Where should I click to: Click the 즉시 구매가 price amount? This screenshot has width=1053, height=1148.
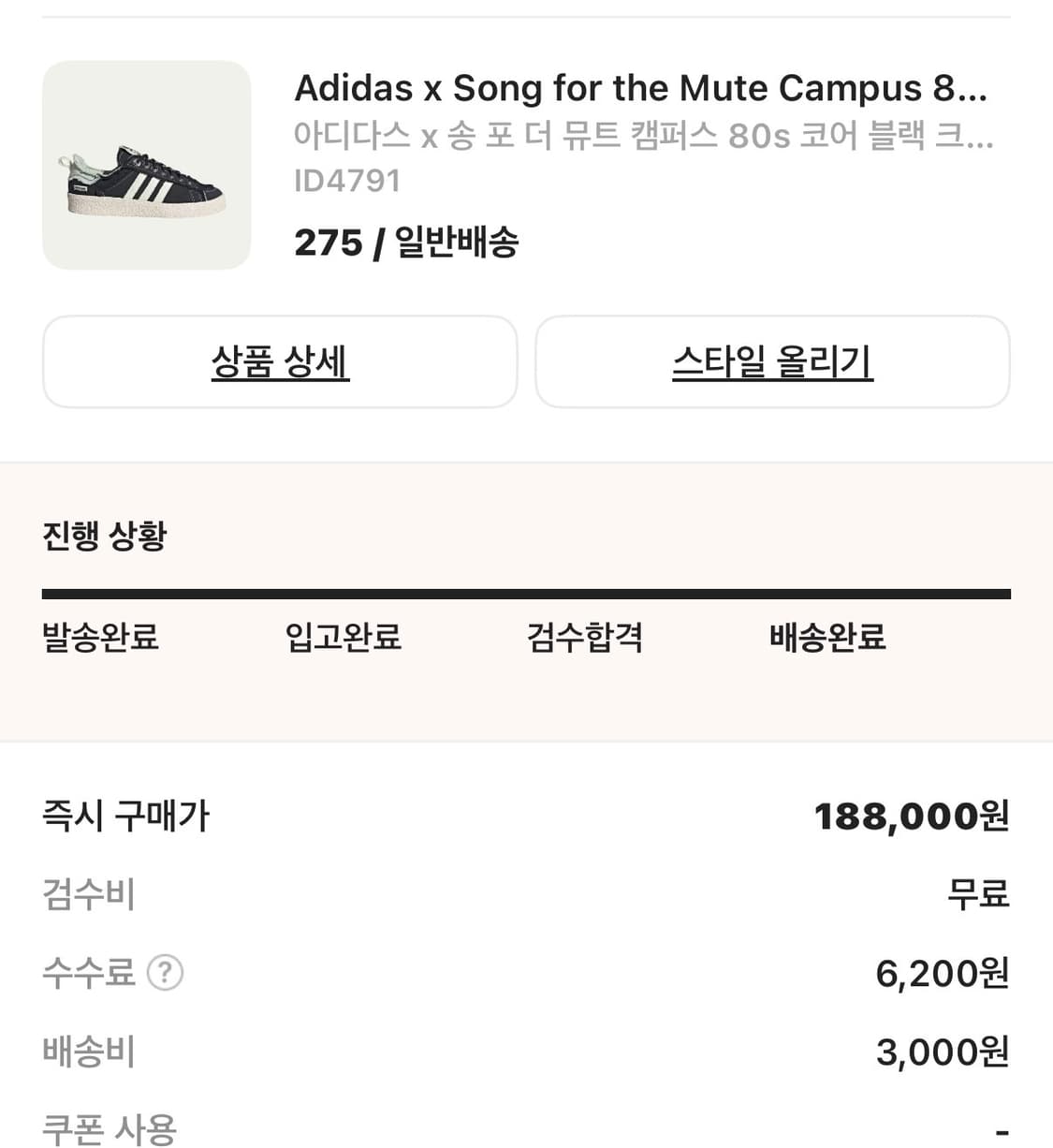point(913,815)
